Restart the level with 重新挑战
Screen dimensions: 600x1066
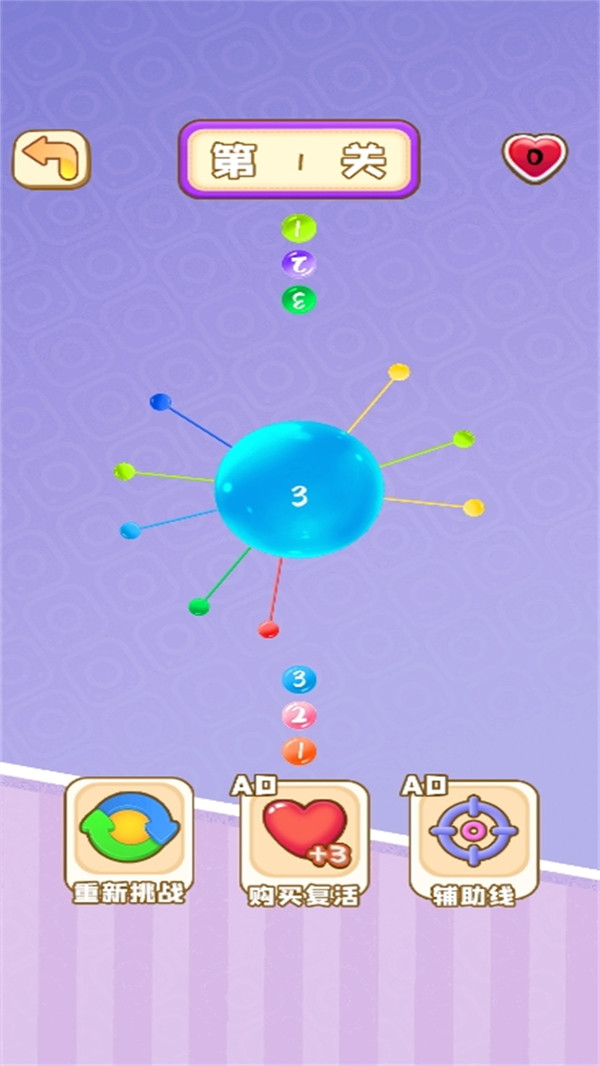point(128,841)
